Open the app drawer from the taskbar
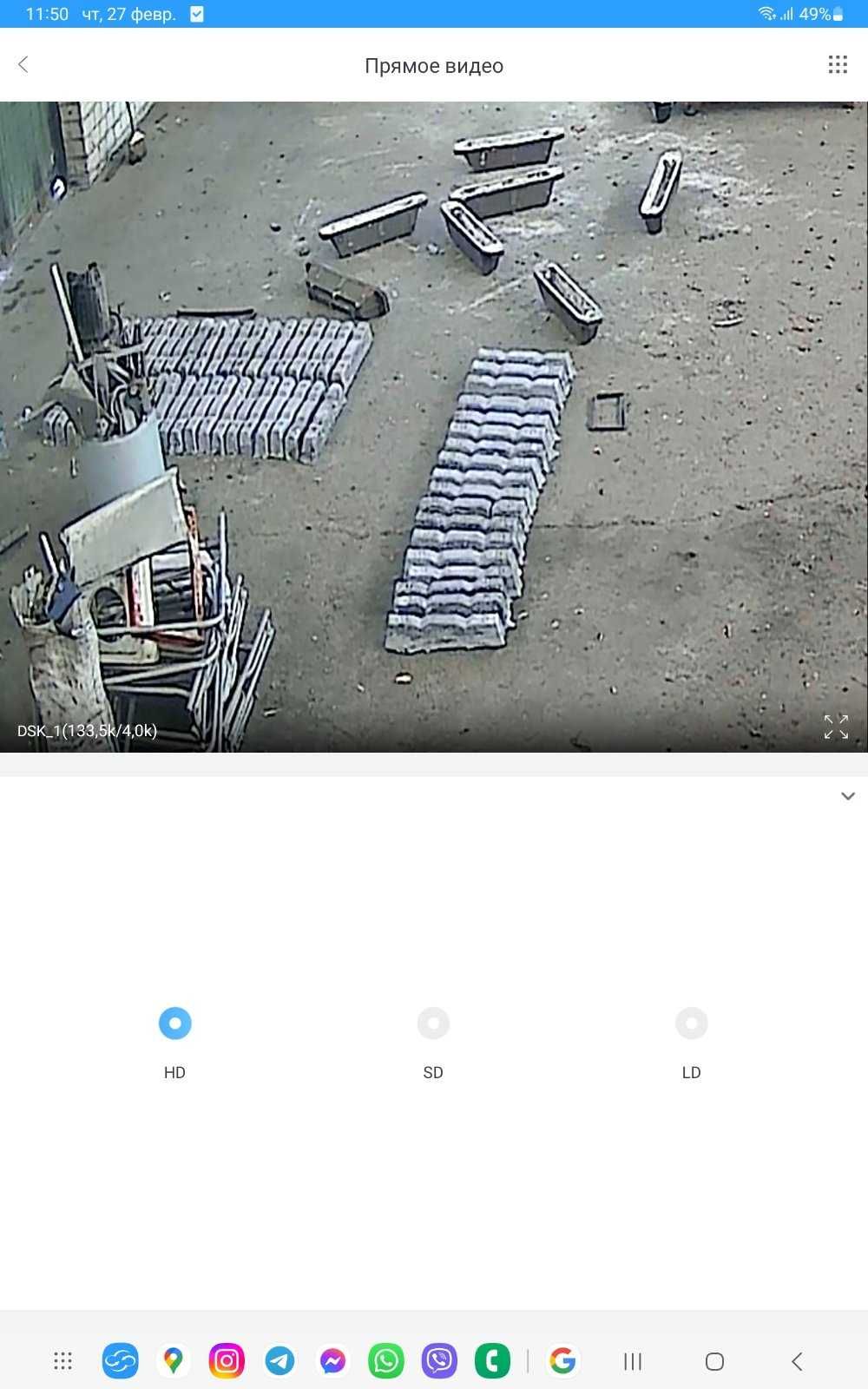868x1389 pixels. (62, 1361)
